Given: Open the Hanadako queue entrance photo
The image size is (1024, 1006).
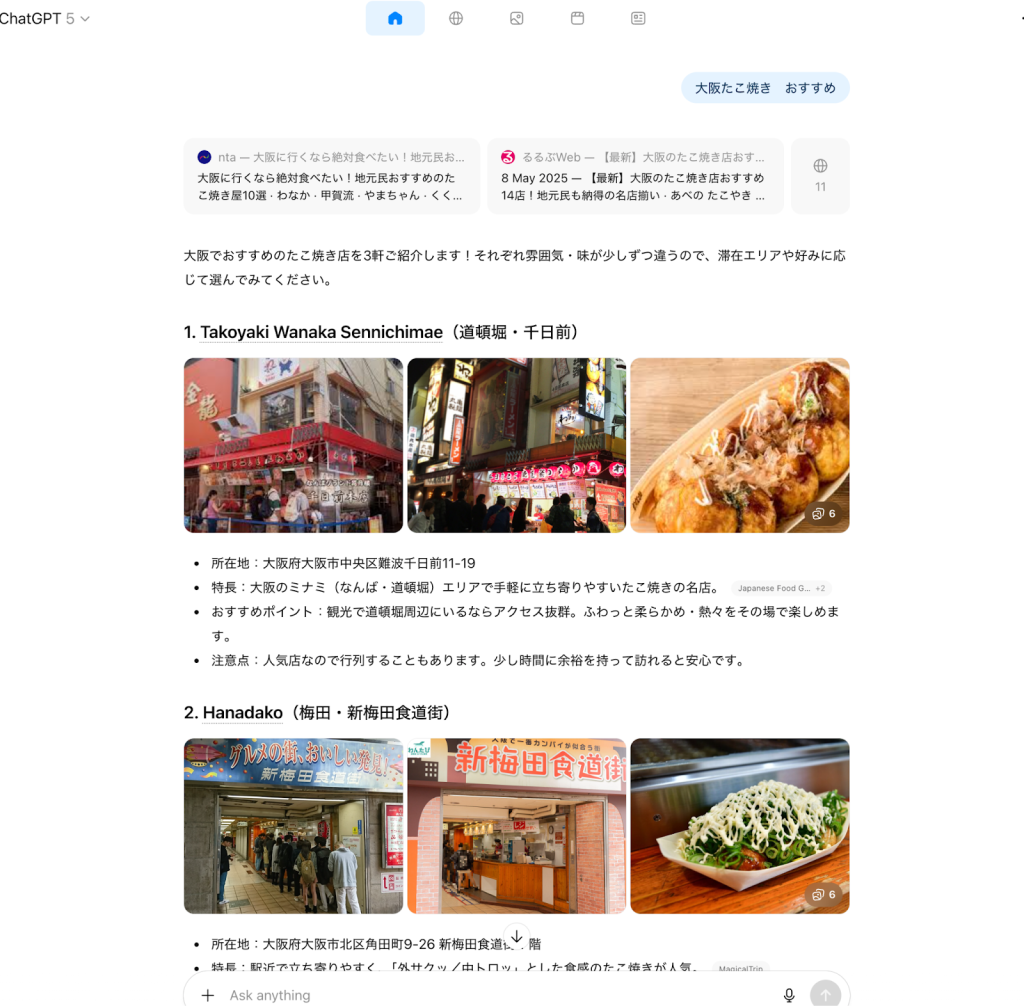Looking at the screenshot, I should pos(293,826).
